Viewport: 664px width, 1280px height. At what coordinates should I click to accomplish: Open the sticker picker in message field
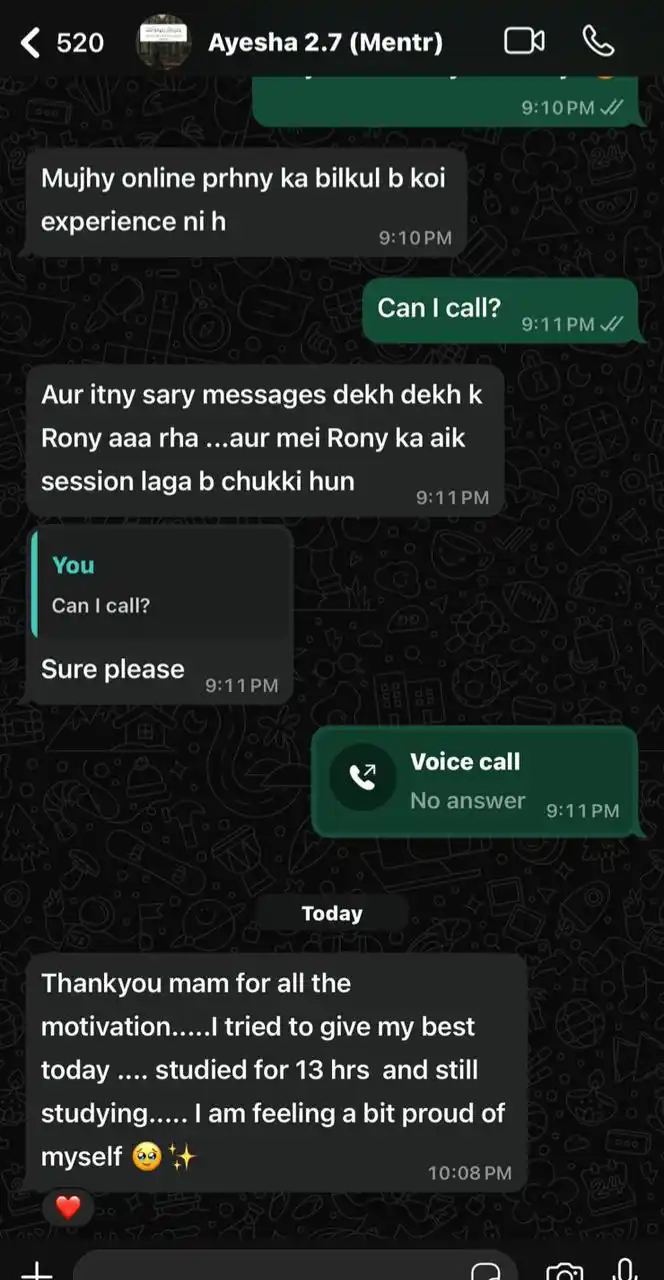(486, 1271)
